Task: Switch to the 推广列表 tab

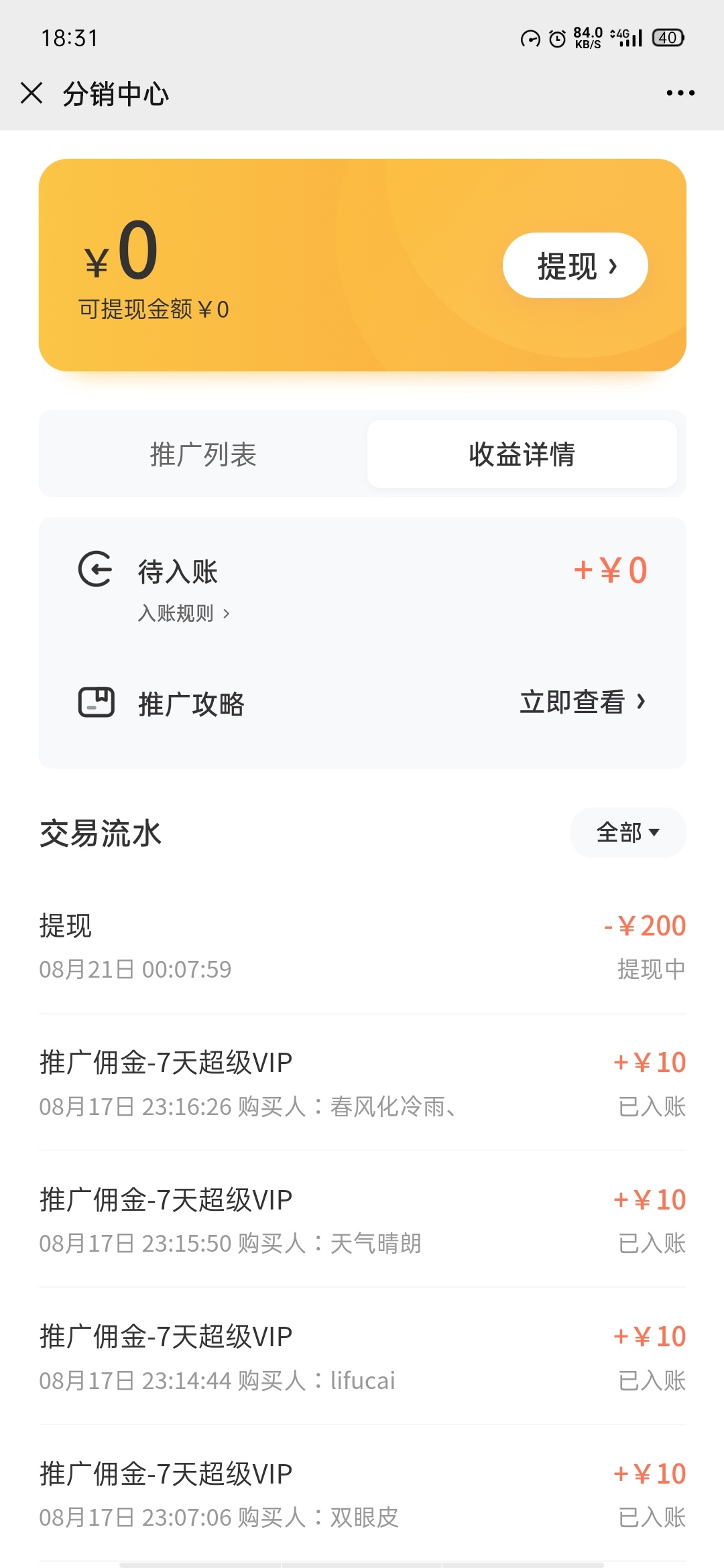Action: (203, 454)
